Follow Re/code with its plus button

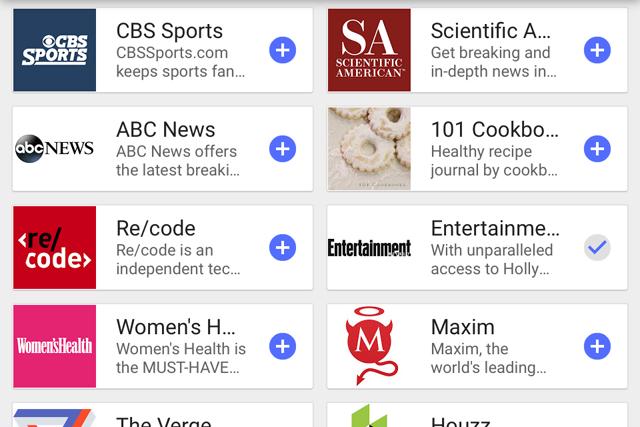tap(283, 248)
